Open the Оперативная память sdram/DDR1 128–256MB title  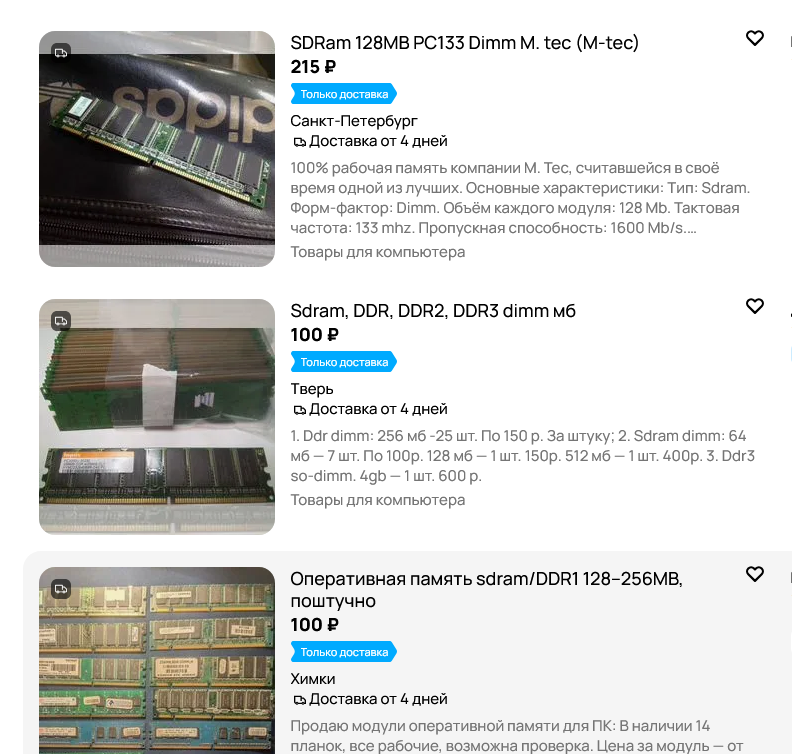(x=486, y=590)
